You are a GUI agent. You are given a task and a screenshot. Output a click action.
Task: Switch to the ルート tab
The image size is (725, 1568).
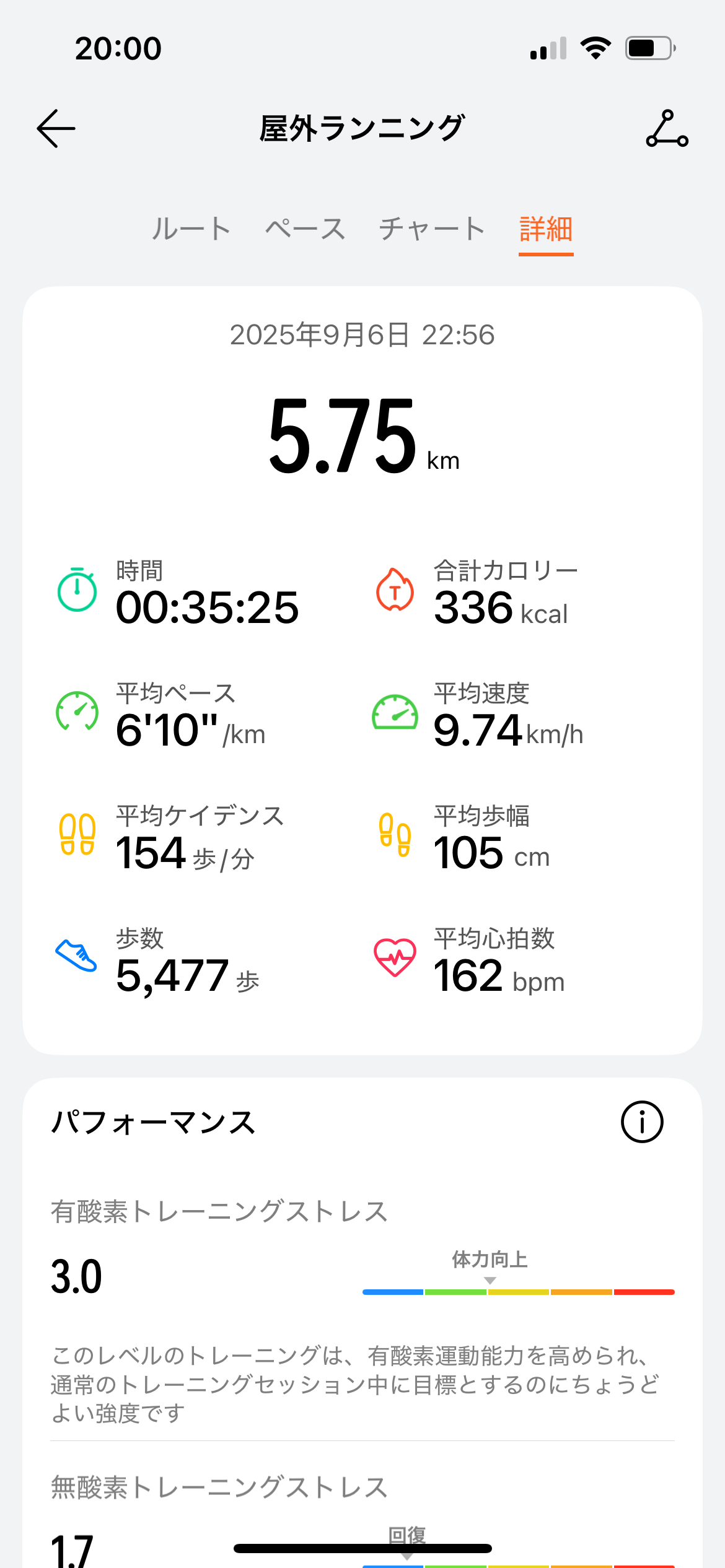coord(191,229)
